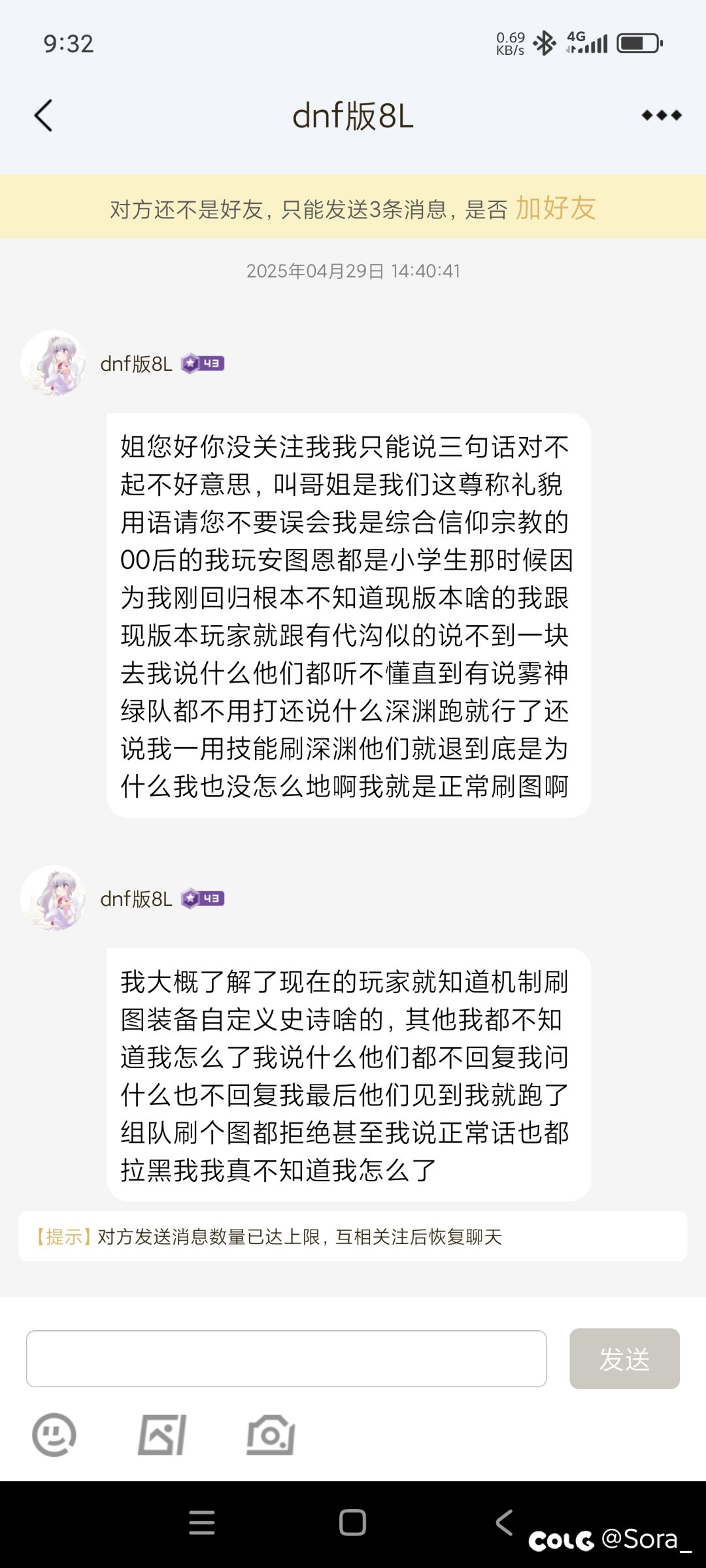Attach a picture from the gallery
Viewport: 706px width, 1568px height.
(x=162, y=1435)
